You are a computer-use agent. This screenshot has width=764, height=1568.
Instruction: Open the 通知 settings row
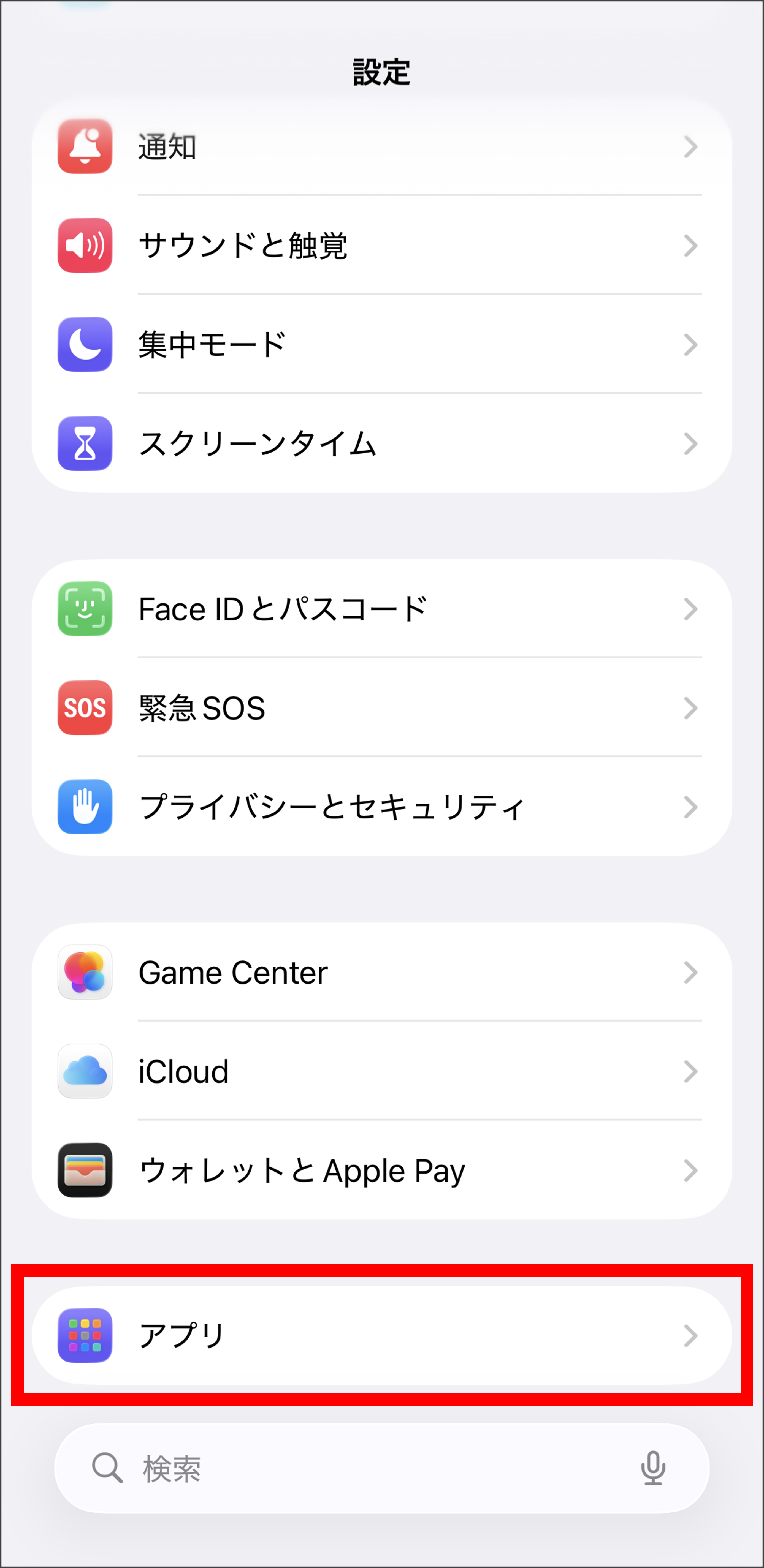[x=381, y=147]
